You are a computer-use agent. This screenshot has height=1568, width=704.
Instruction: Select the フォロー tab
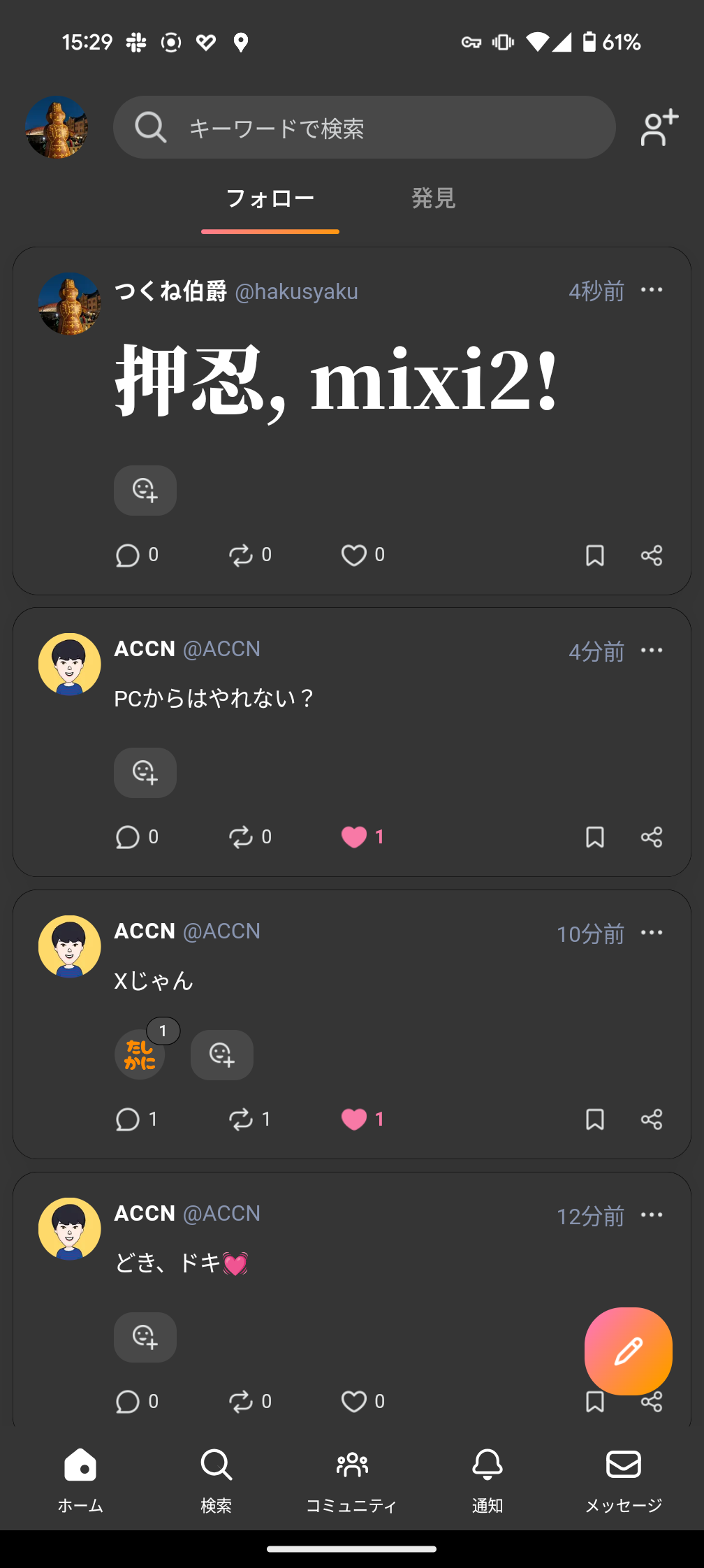[x=270, y=199]
